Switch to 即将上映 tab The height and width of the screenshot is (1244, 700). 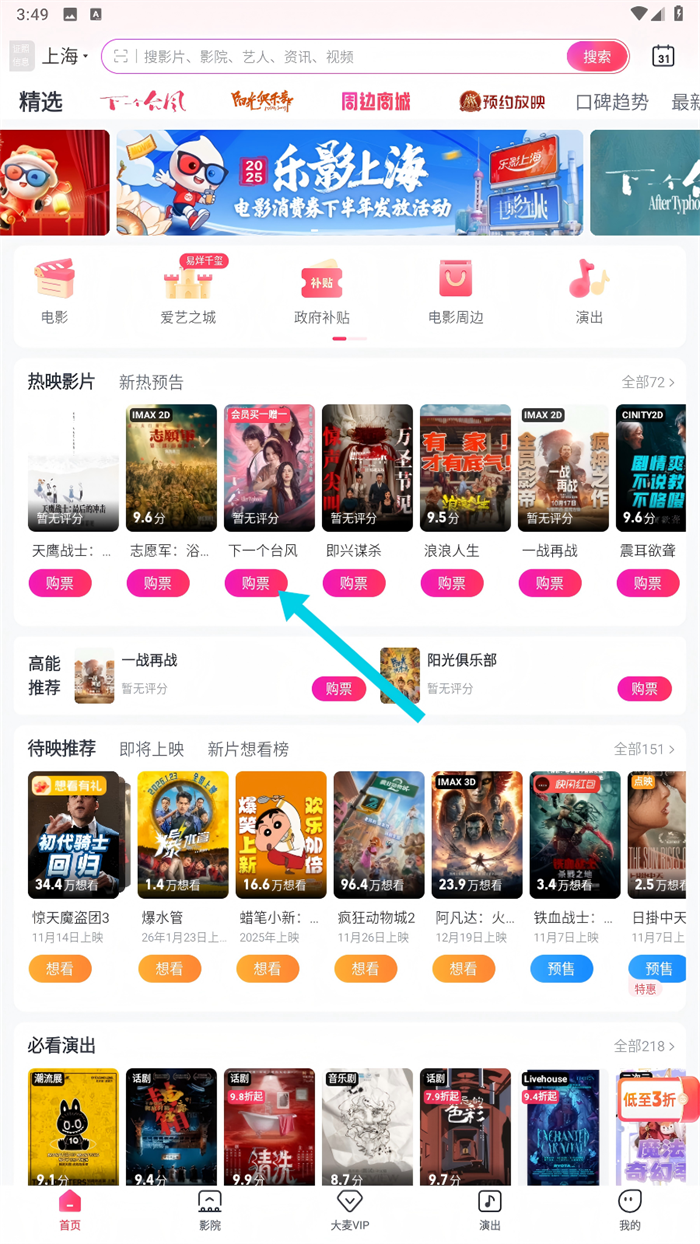point(151,749)
